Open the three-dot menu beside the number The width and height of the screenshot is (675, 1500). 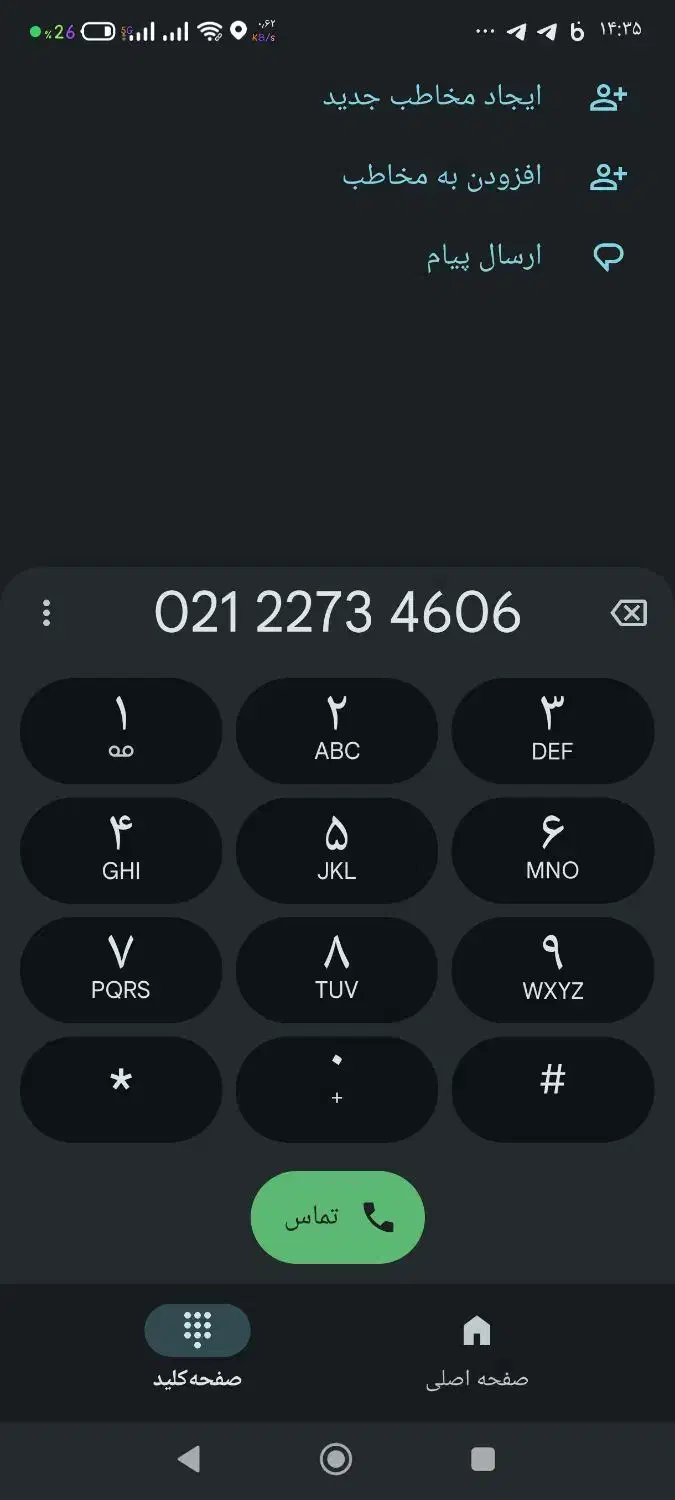tap(46, 613)
